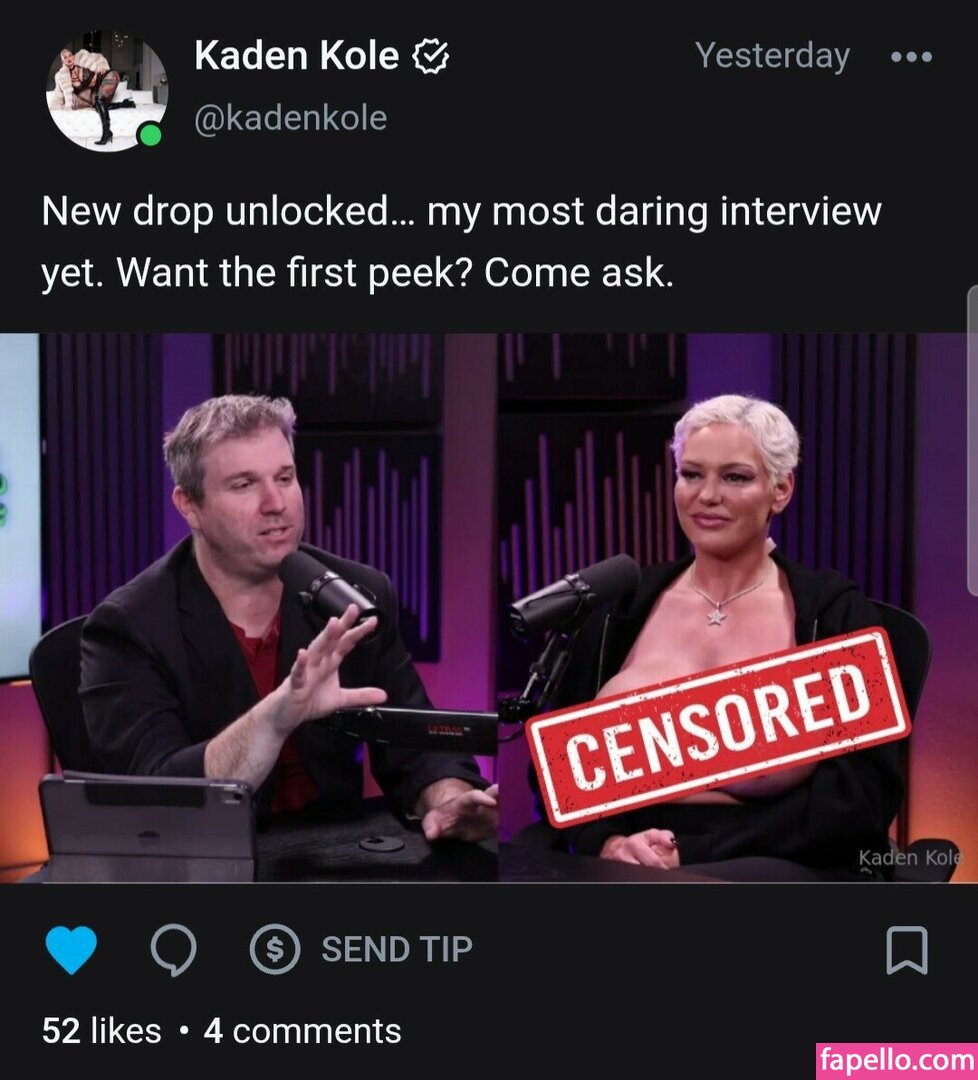Open the profile picture avatar

[x=106, y=92]
